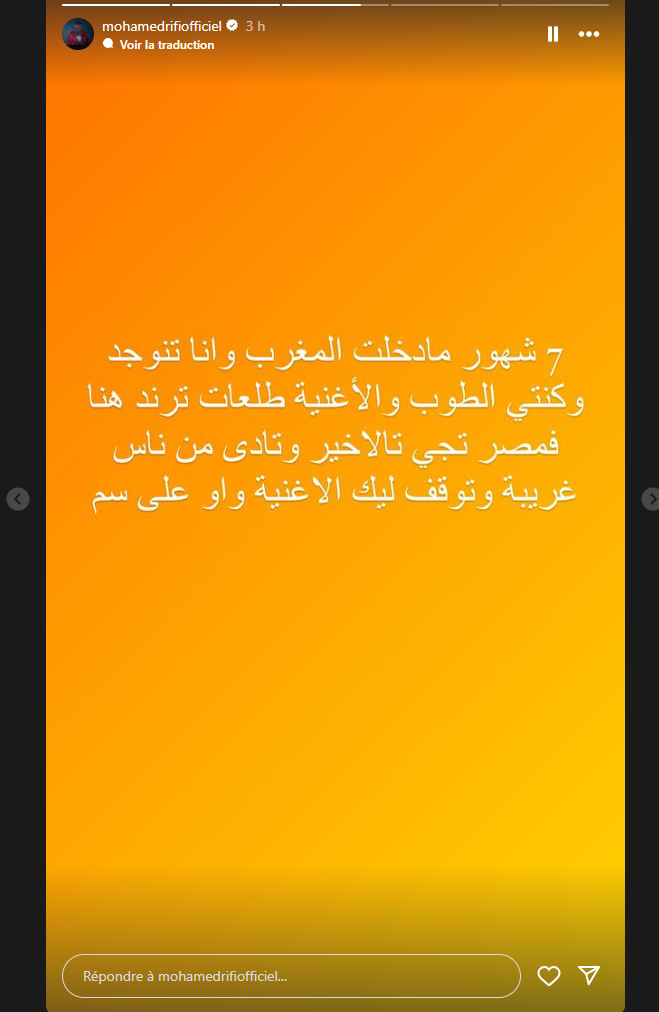The image size is (659, 1012).
Task: Reply in the Répondre à mohamedrifiofficiel field
Action: (290, 975)
